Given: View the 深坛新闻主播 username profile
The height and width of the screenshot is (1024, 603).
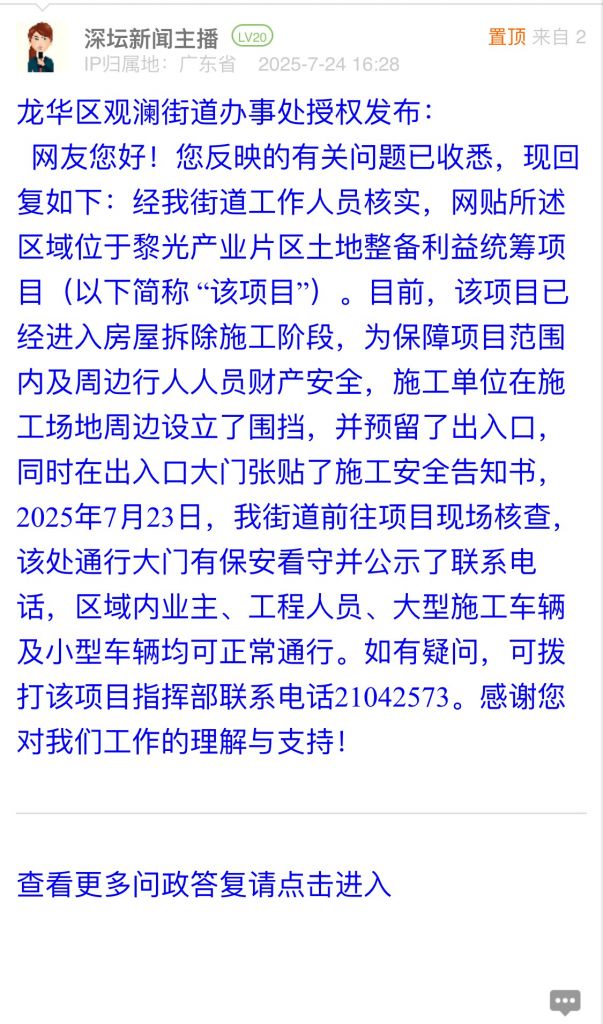Looking at the screenshot, I should click(x=150, y=38).
